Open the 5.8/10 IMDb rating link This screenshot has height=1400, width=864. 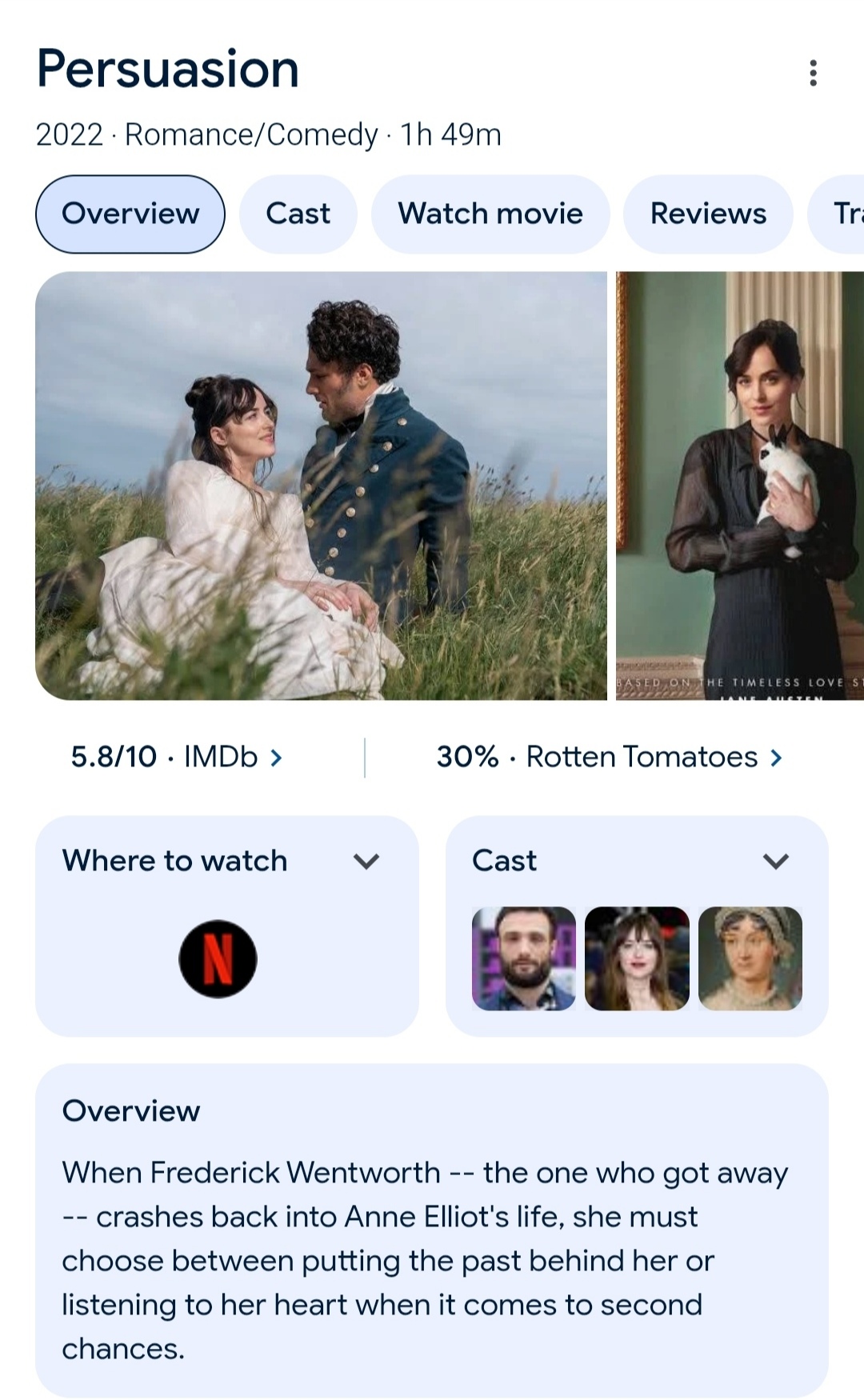[177, 757]
